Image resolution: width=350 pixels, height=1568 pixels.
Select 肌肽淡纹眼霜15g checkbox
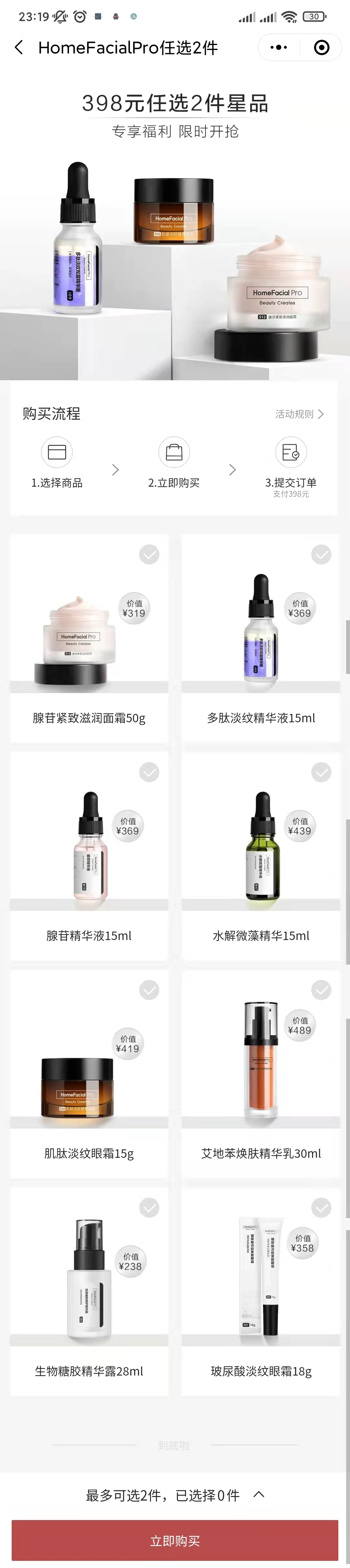149,990
